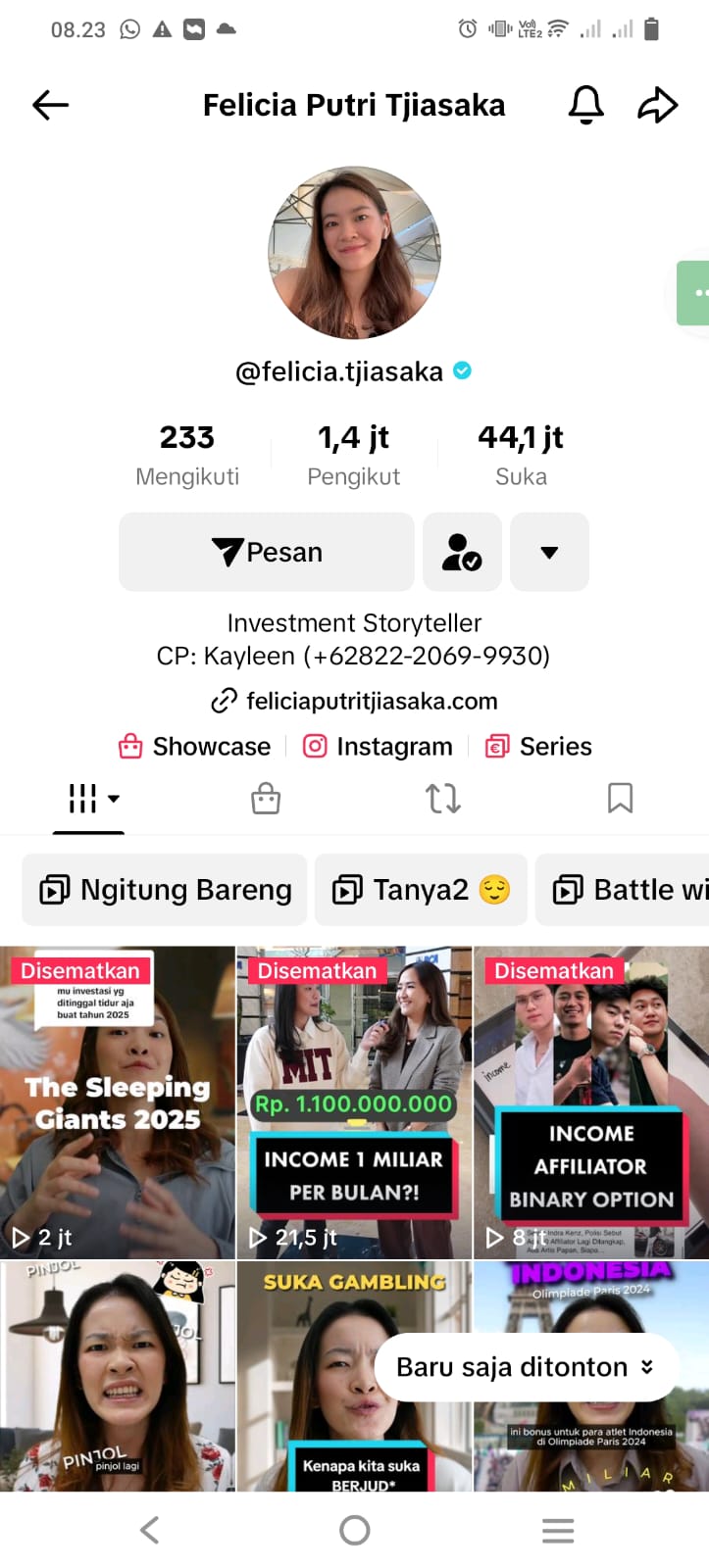Image resolution: width=709 pixels, height=1568 pixels.
Task: Go back using the top-left arrow
Action: click(50, 105)
